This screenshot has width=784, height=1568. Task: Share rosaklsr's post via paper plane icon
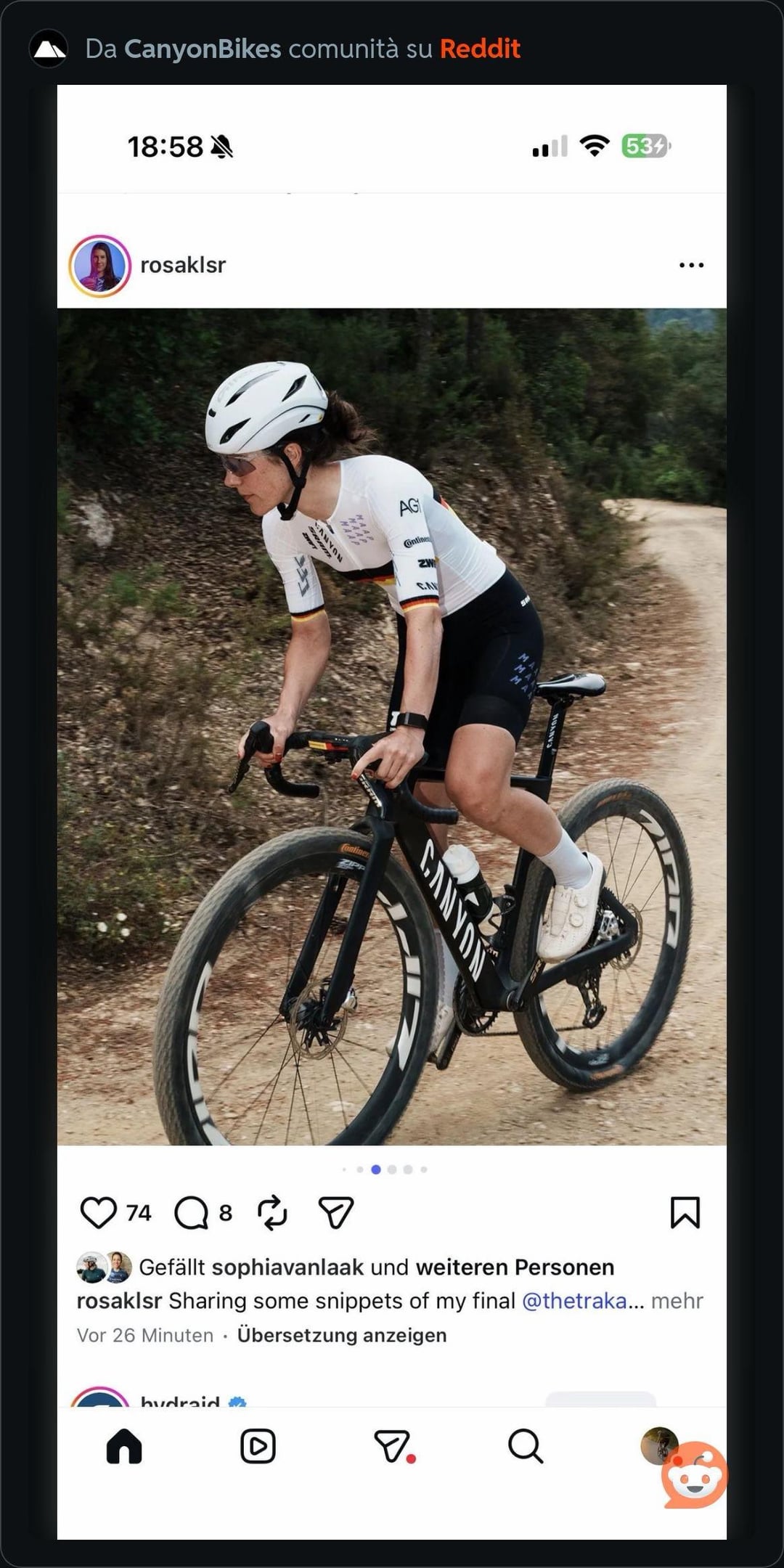(x=335, y=1212)
